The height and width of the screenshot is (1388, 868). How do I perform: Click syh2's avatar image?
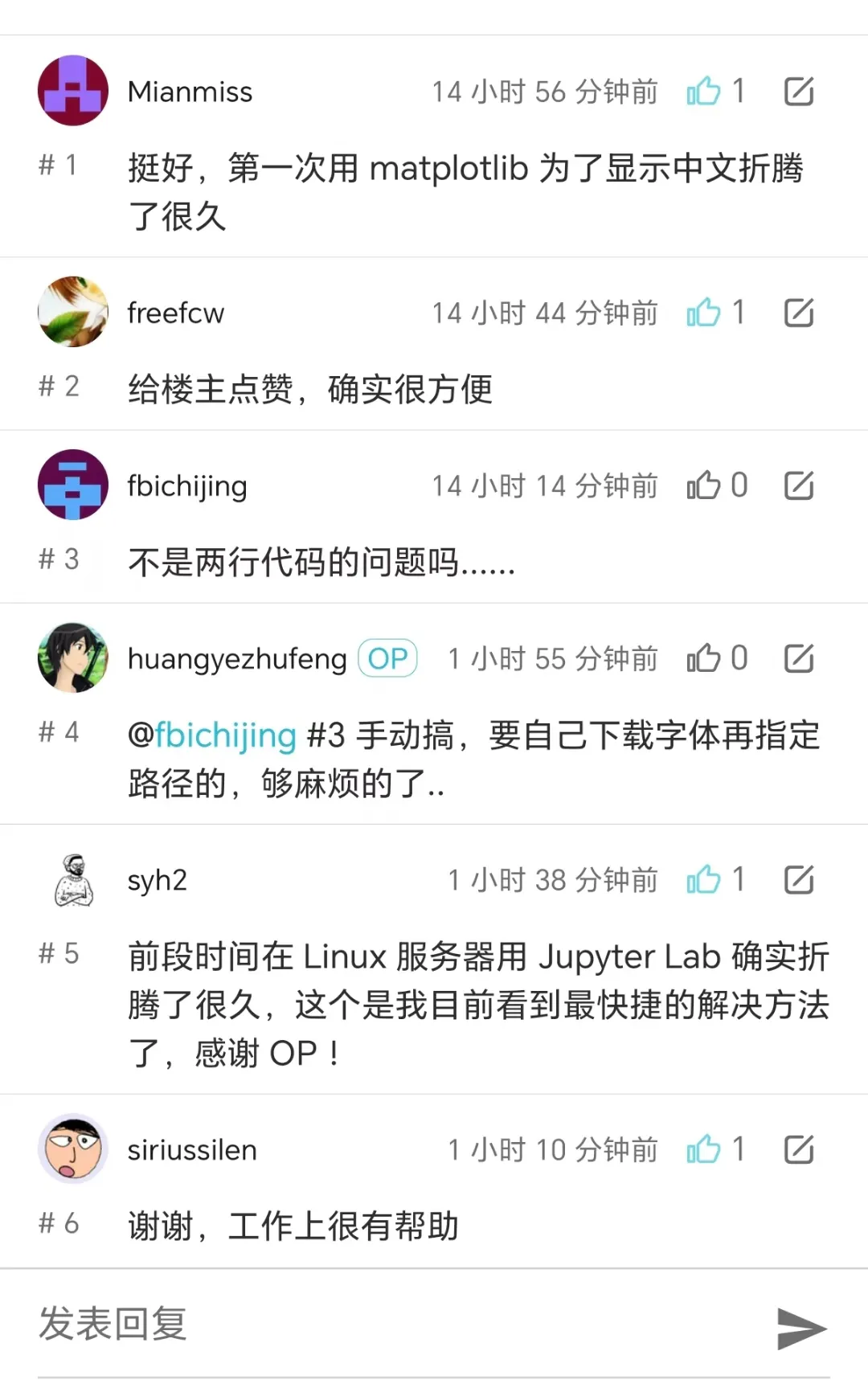(x=72, y=880)
